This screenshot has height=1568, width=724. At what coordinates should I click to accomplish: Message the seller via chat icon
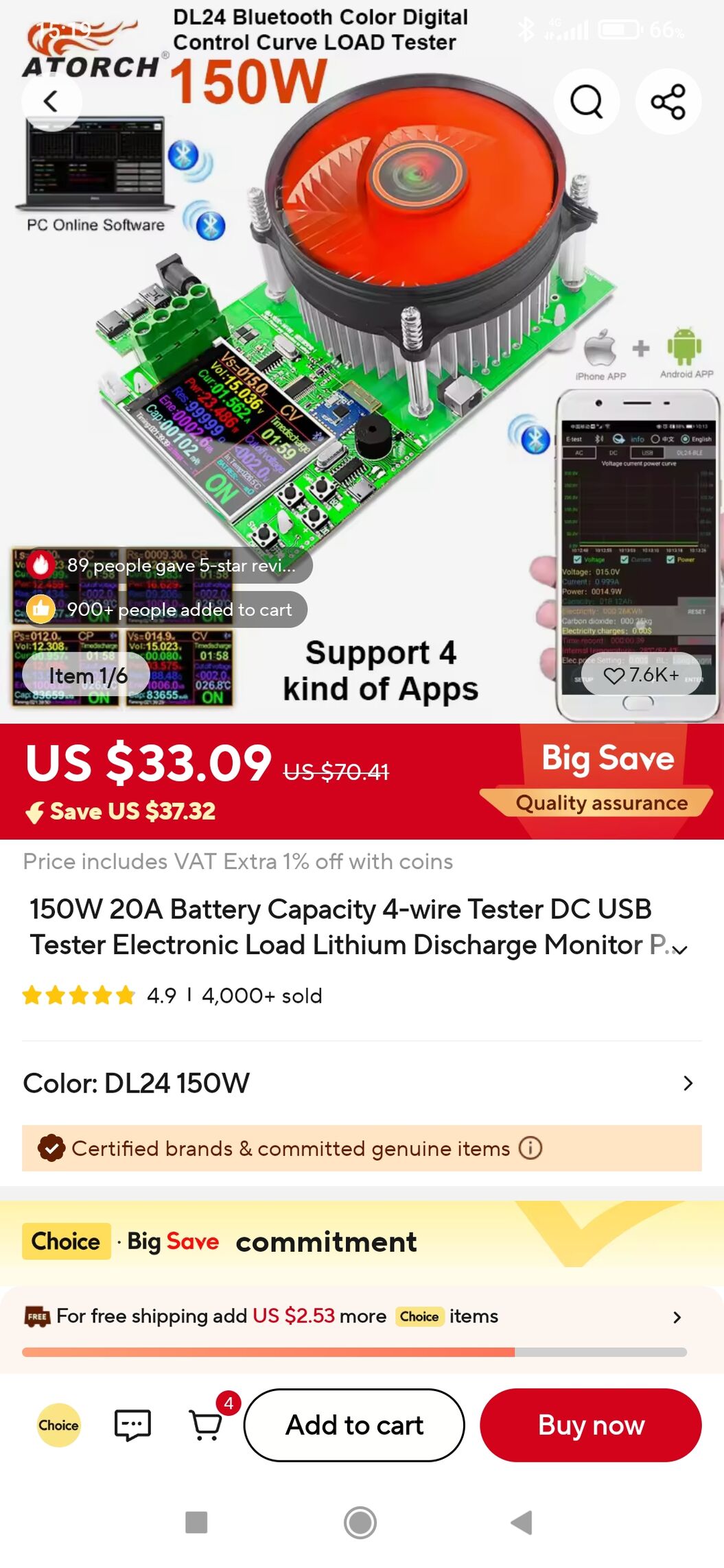[132, 1425]
